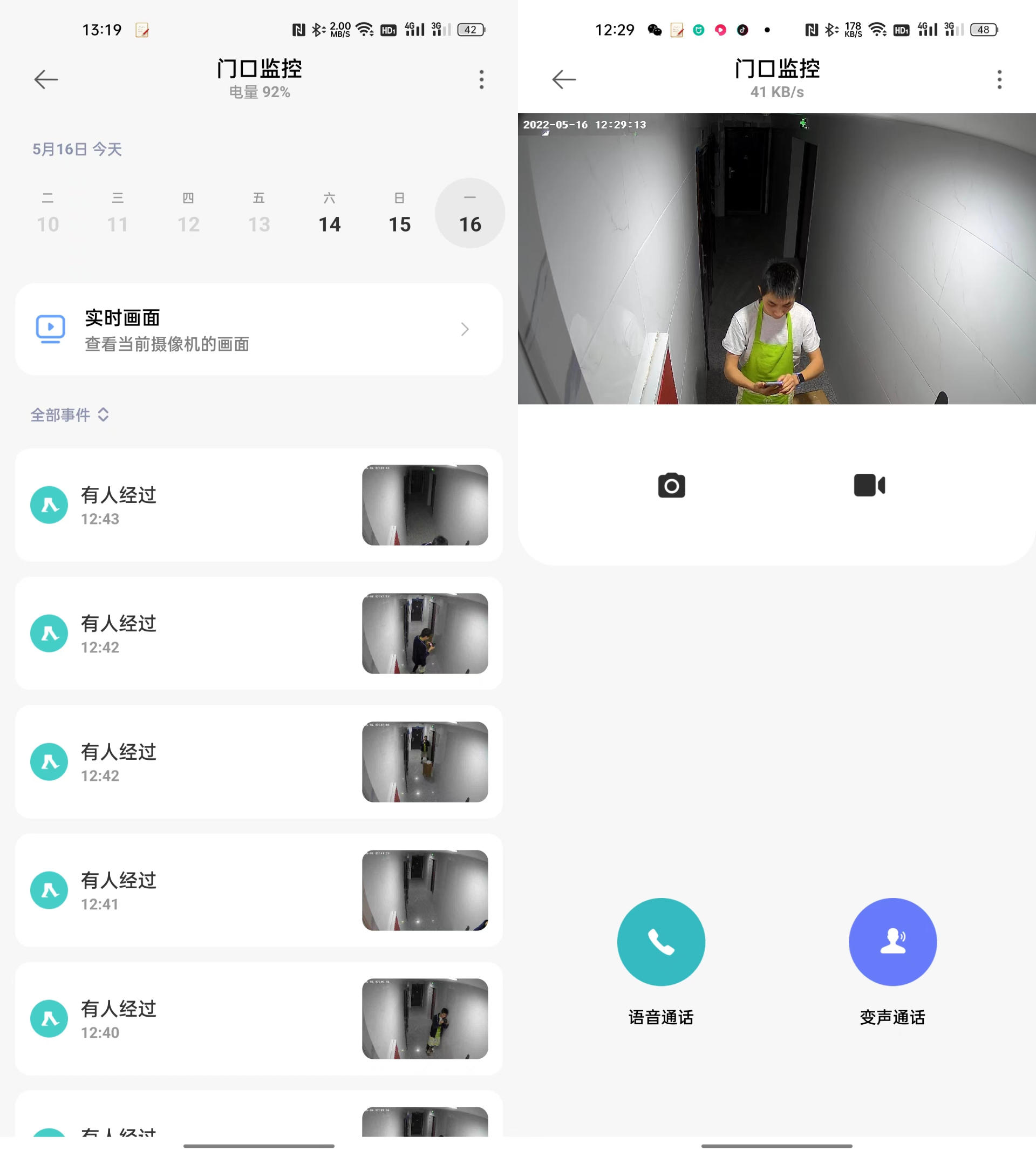Go back from the 电量 92% event list
The width and height of the screenshot is (1036, 1157).
[46, 79]
